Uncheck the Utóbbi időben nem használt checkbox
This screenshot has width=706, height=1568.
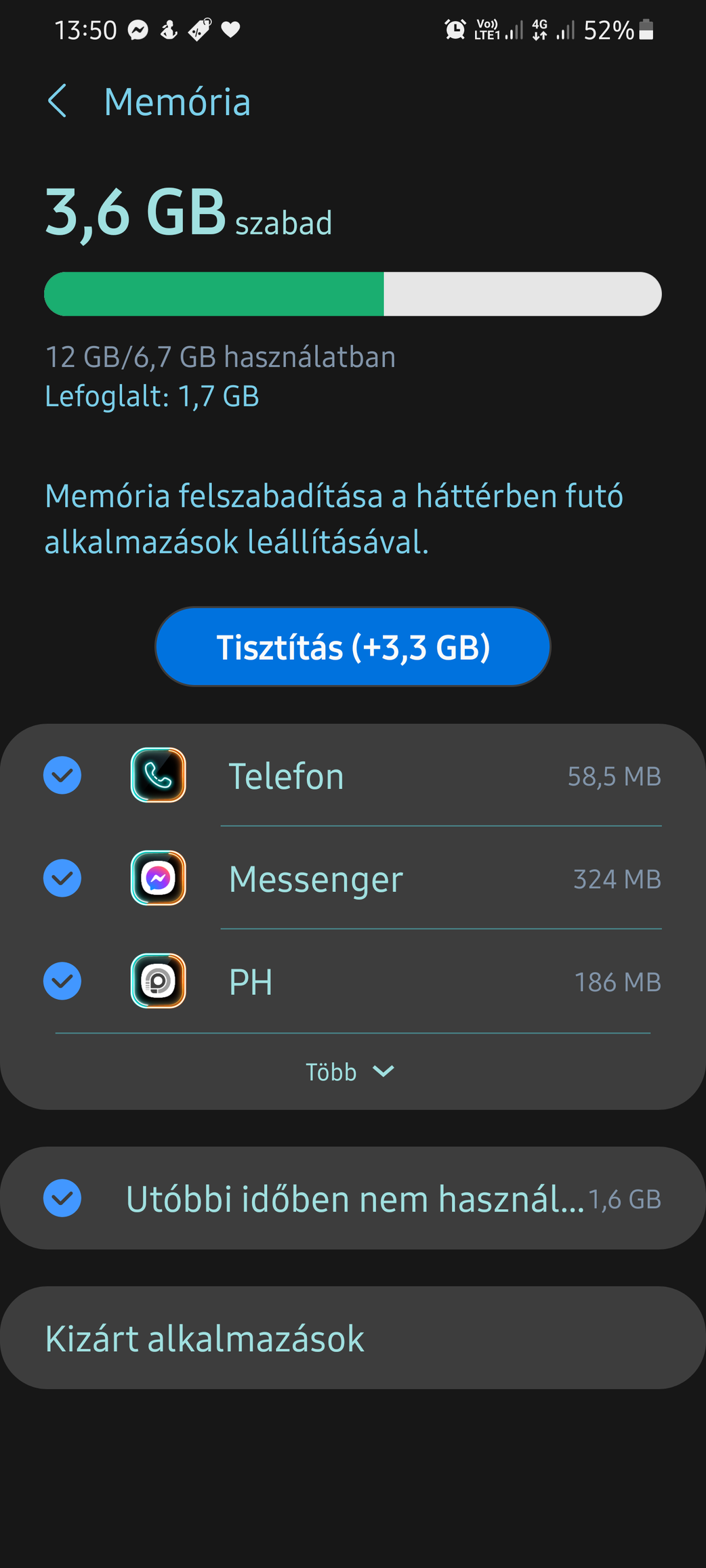click(x=62, y=1198)
